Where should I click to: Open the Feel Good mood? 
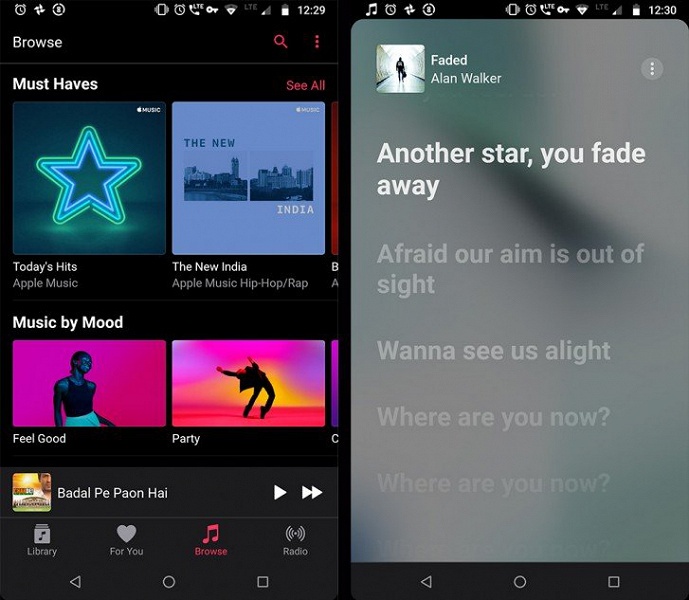[x=89, y=383]
